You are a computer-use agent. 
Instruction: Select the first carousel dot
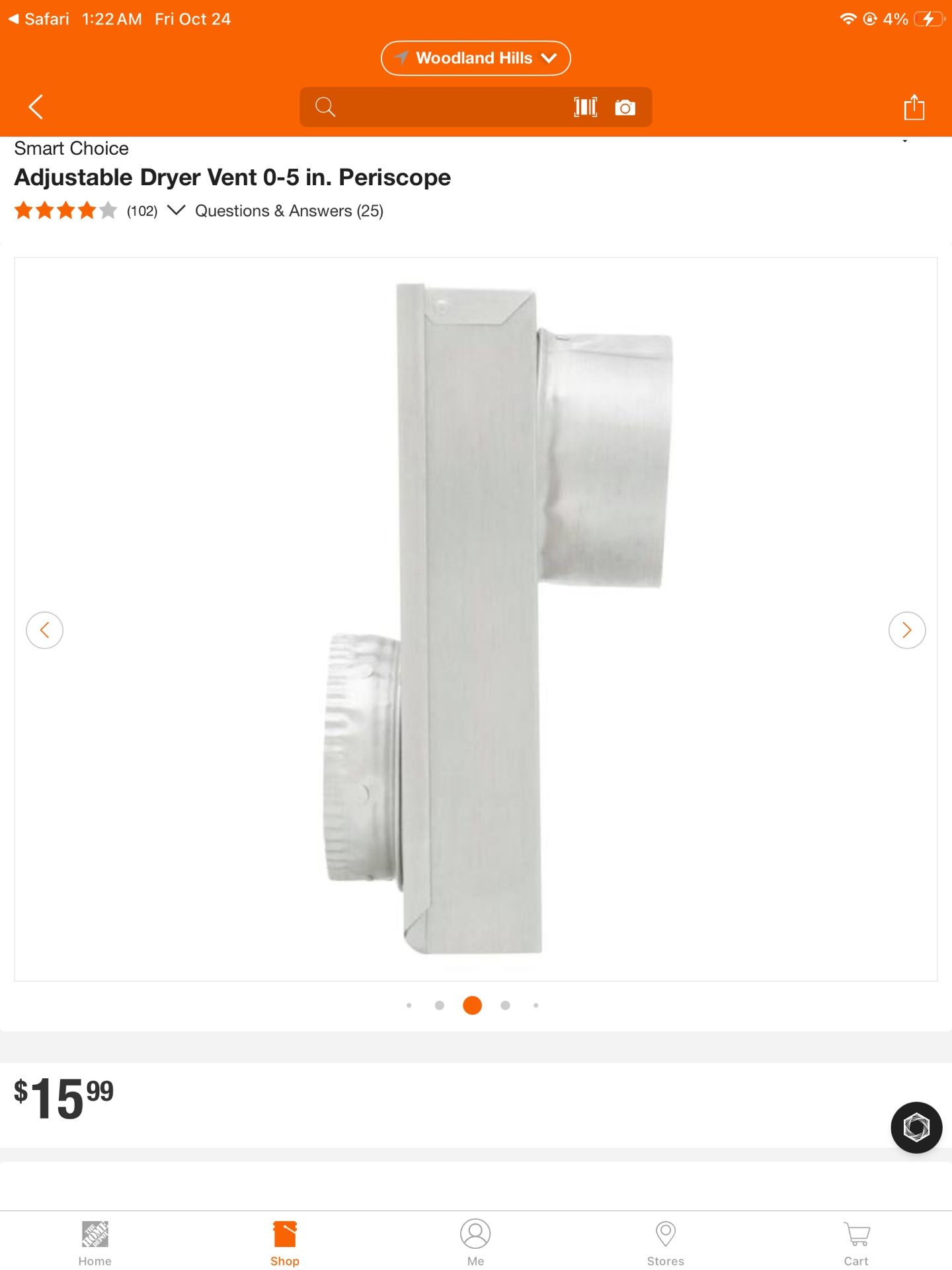[x=410, y=1005]
